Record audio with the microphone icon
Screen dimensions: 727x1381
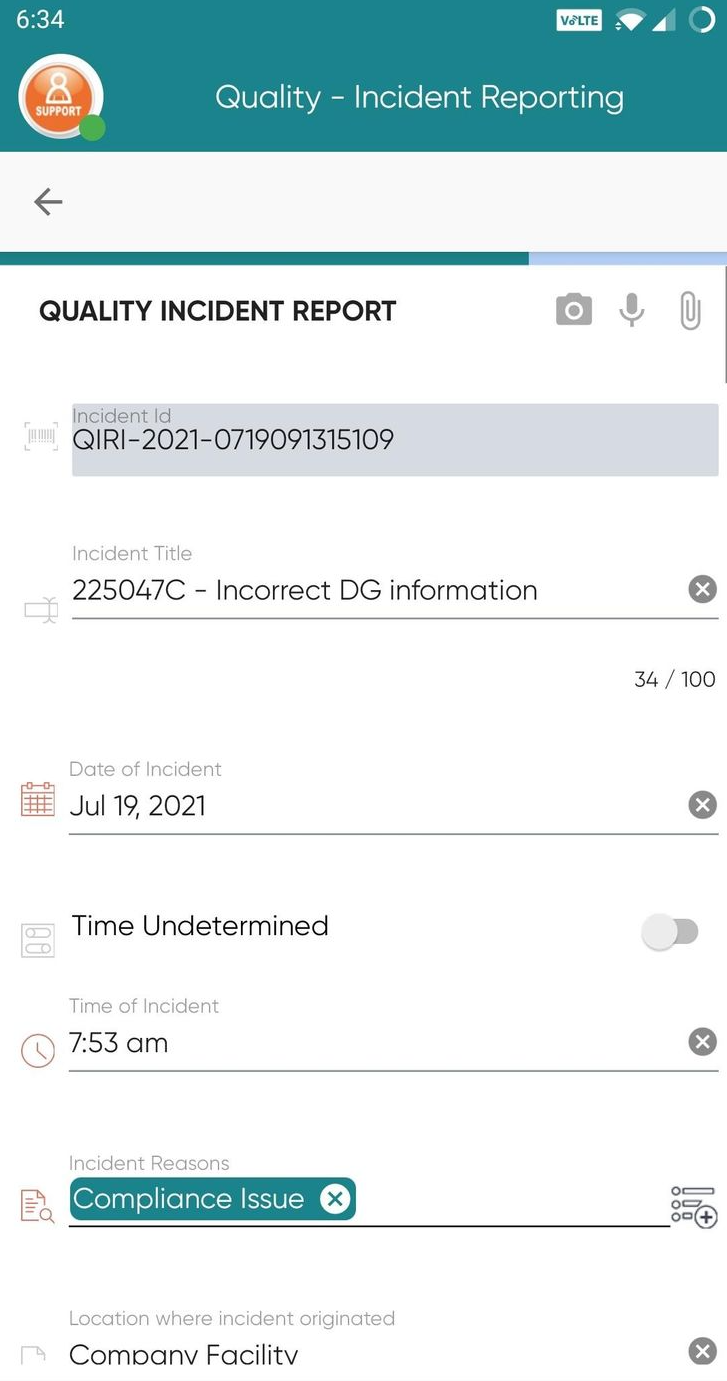632,310
